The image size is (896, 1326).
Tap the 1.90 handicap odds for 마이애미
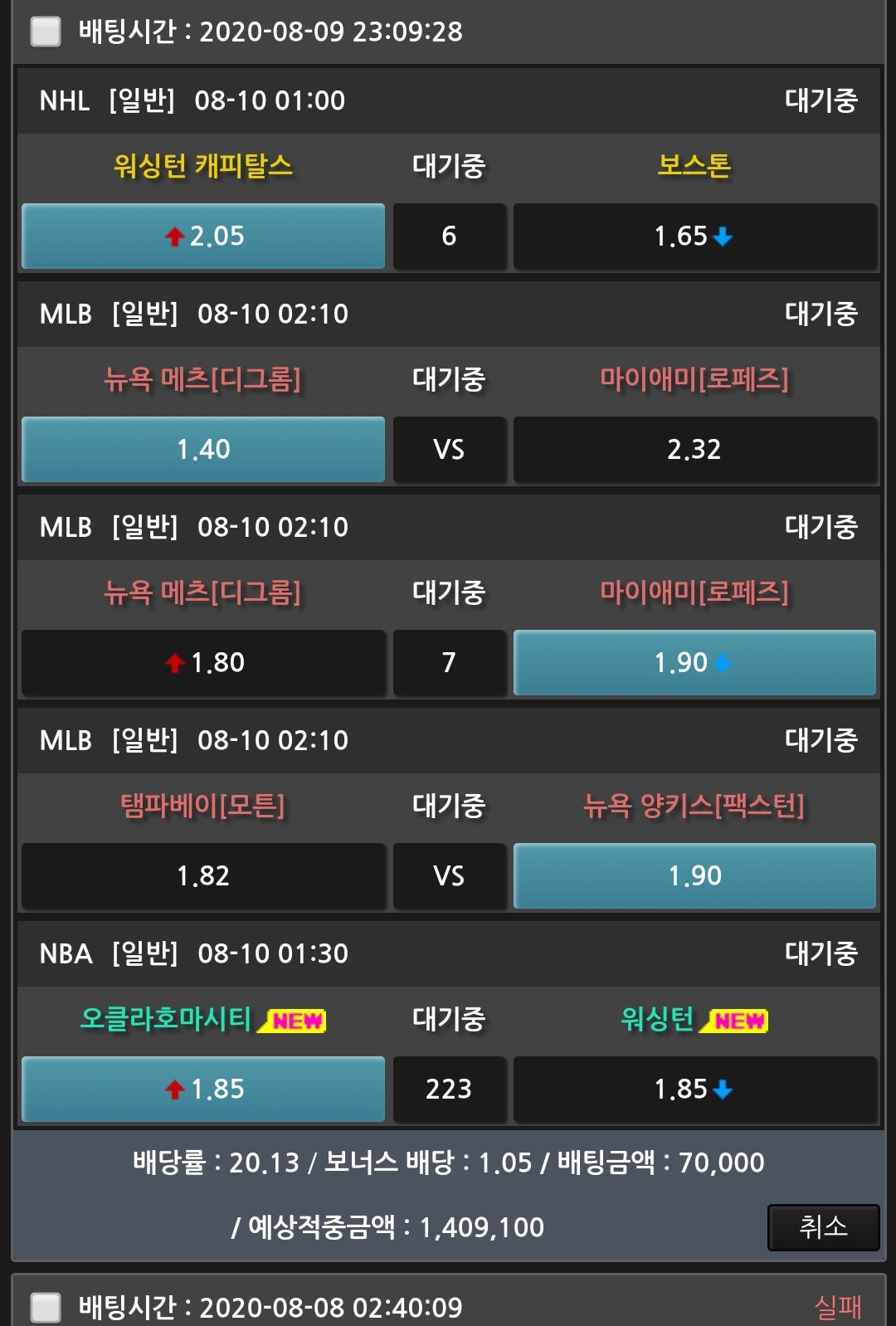pos(694,663)
